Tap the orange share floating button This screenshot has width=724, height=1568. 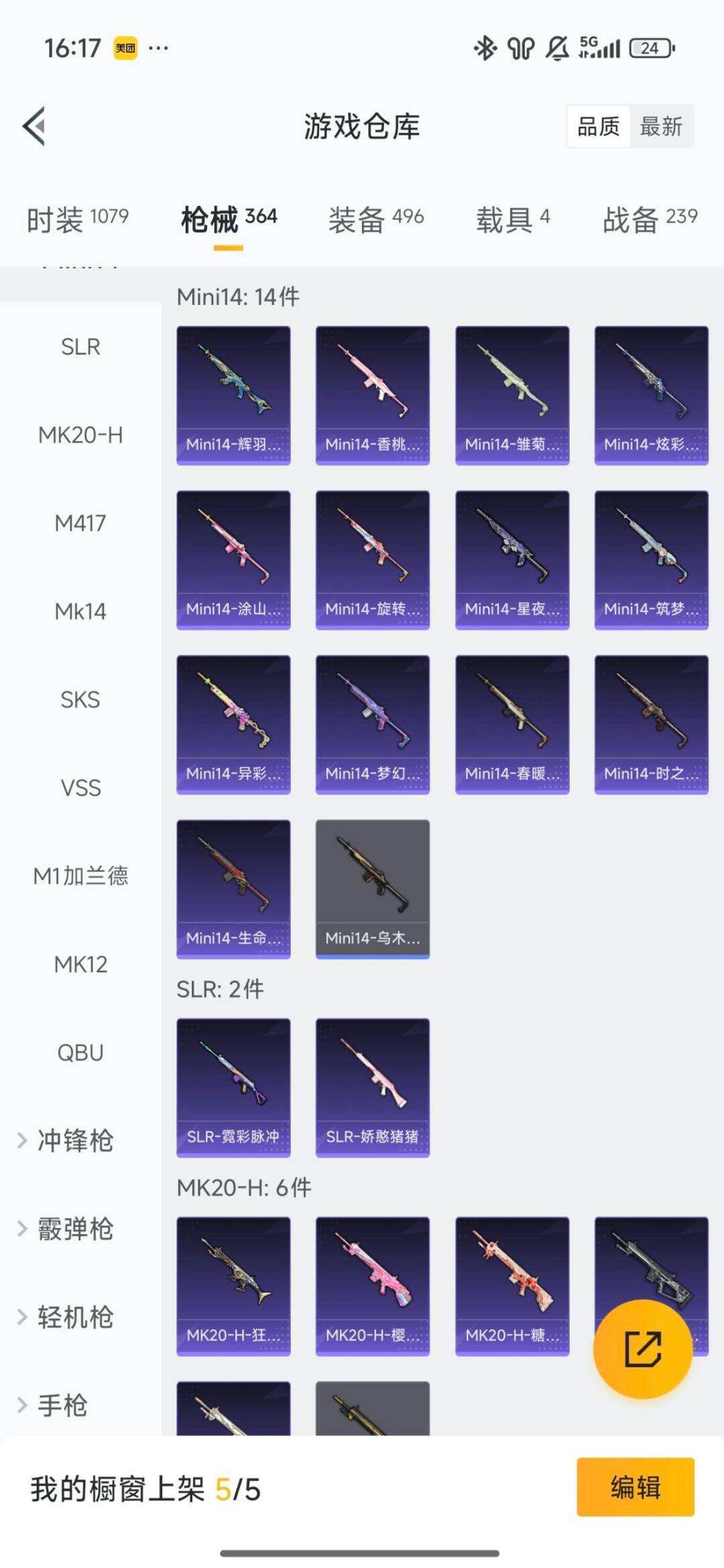(x=642, y=1349)
